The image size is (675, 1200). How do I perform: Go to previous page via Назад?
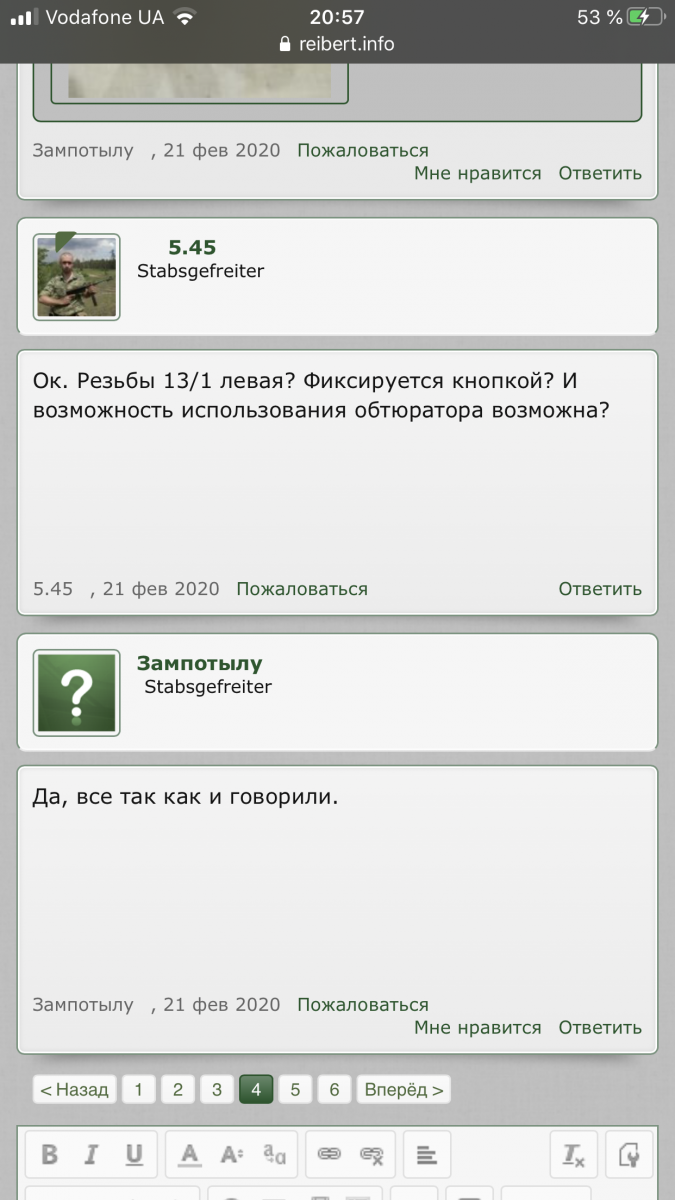click(75, 1089)
